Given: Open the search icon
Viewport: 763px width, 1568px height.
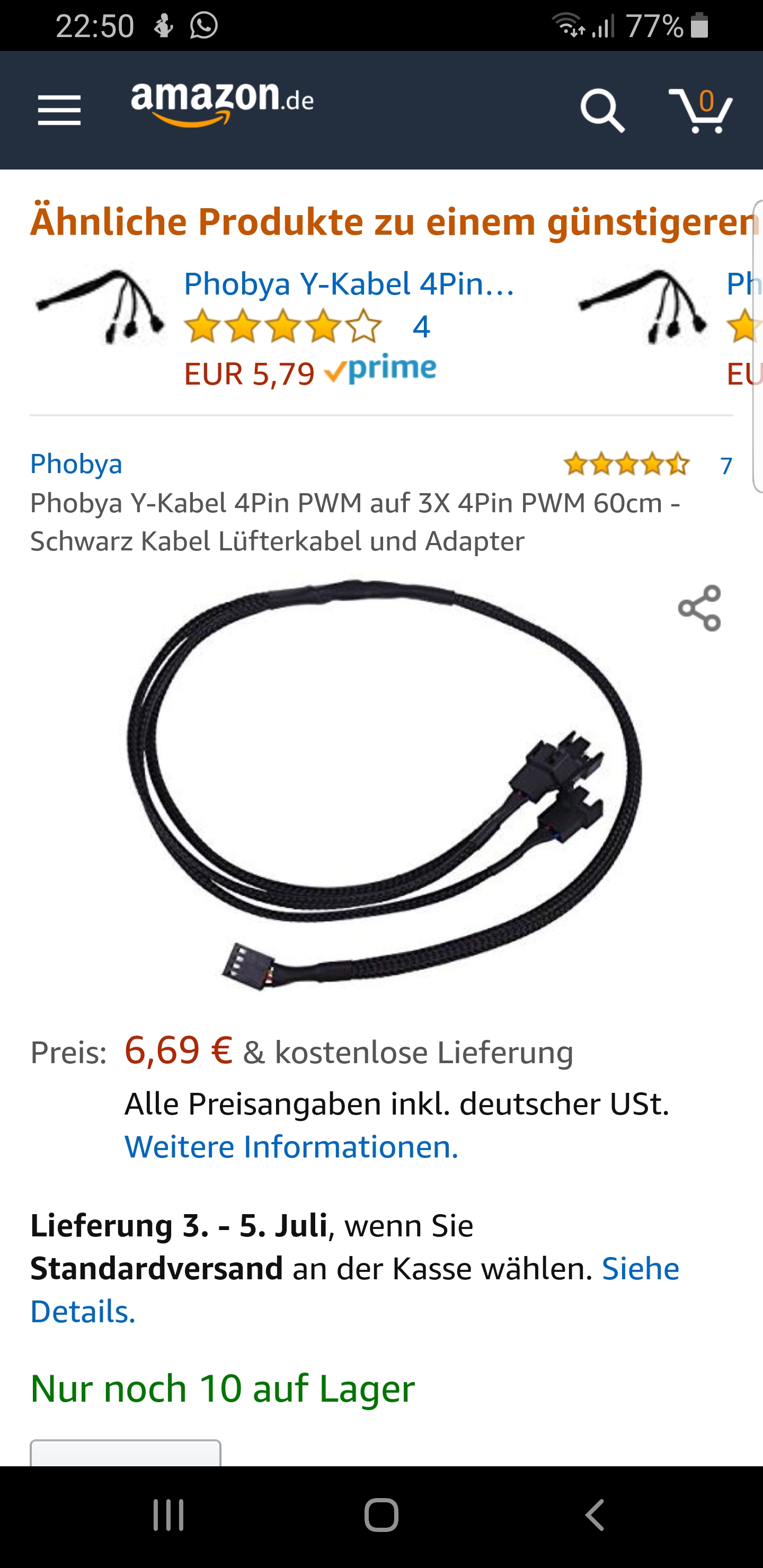Looking at the screenshot, I should point(601,110).
